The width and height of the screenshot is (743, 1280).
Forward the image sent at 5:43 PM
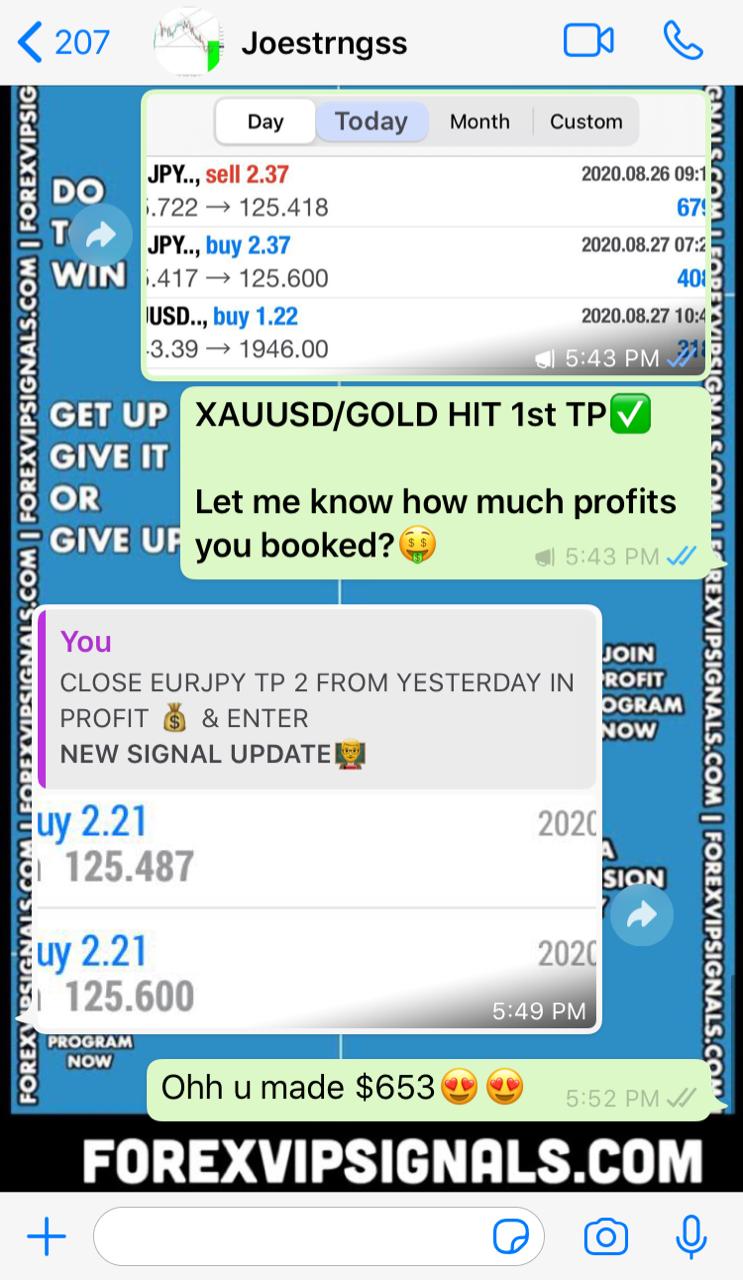(x=101, y=235)
